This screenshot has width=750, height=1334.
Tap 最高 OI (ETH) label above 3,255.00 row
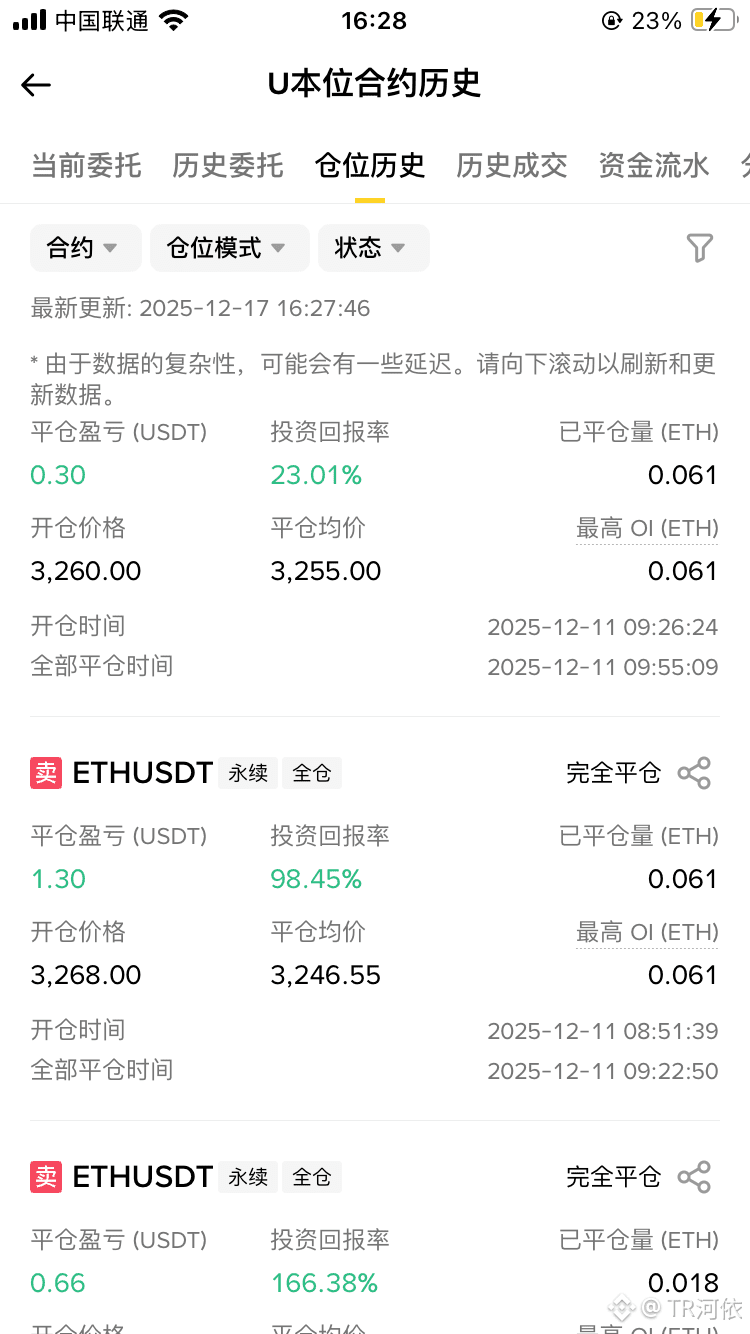(647, 528)
